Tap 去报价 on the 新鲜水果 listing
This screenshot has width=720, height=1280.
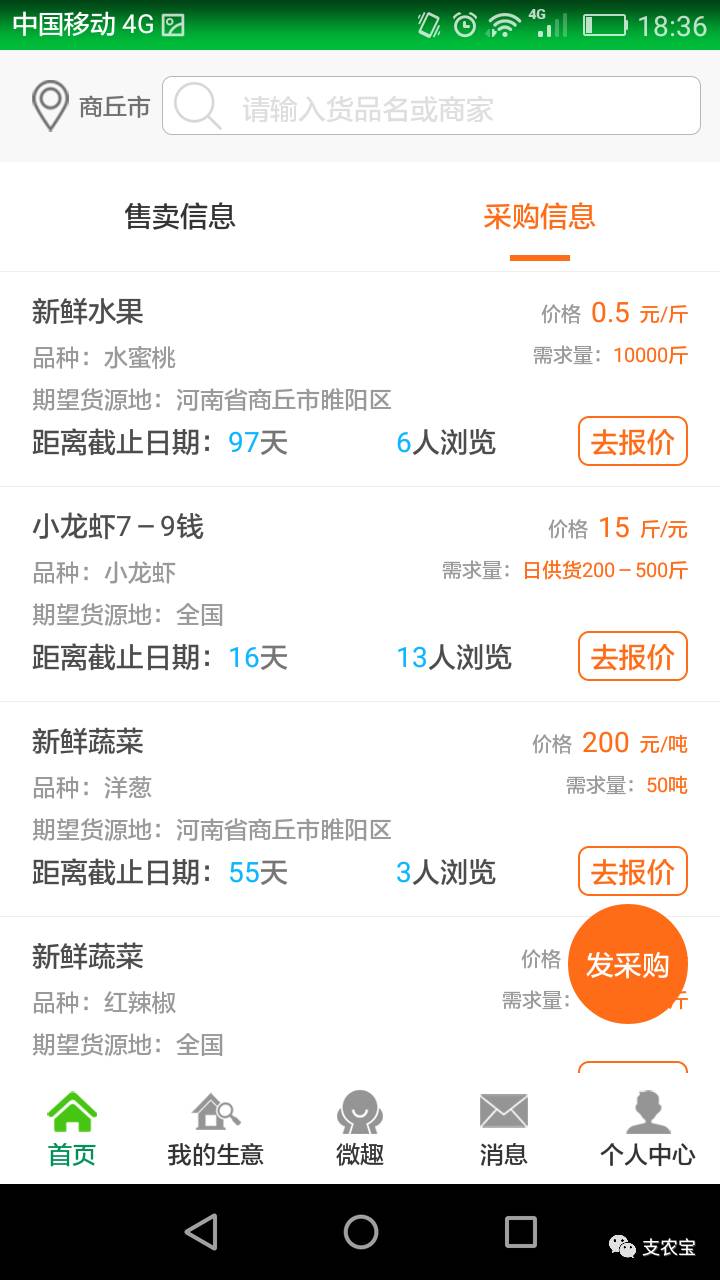[x=632, y=441]
